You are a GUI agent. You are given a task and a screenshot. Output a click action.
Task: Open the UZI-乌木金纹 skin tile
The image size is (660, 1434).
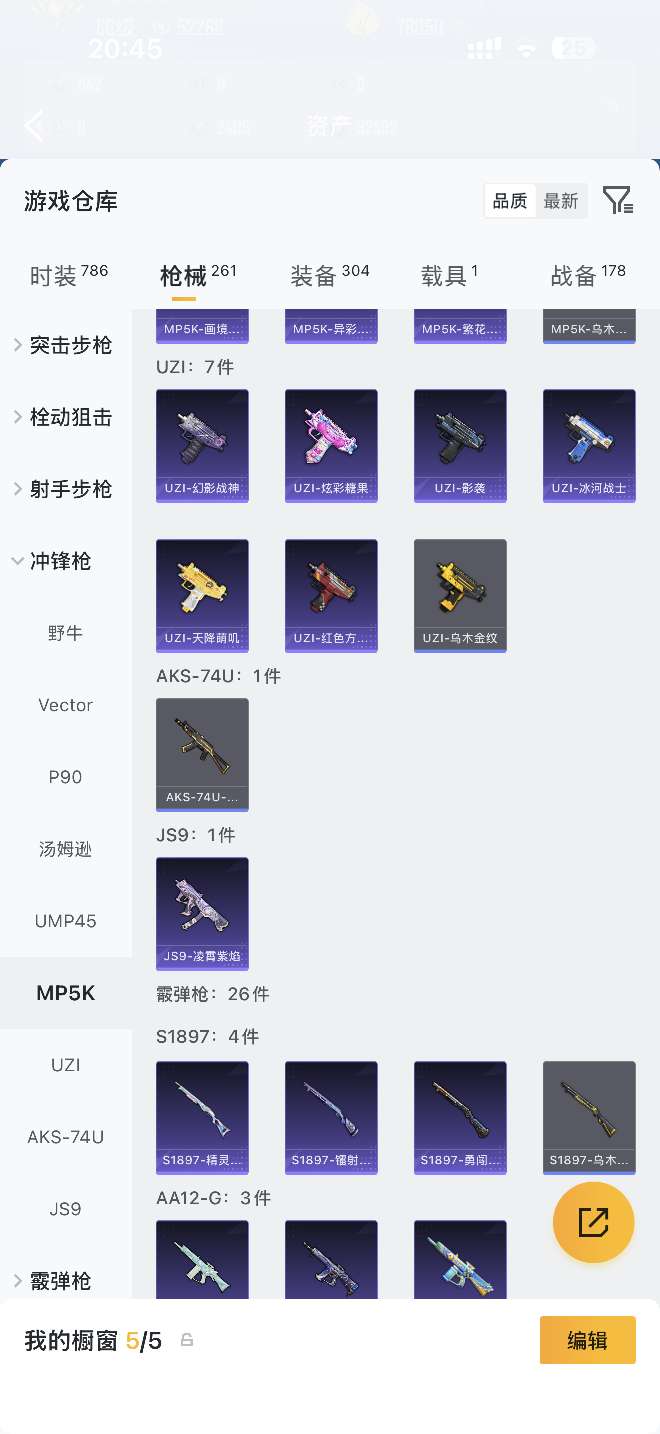(460, 595)
